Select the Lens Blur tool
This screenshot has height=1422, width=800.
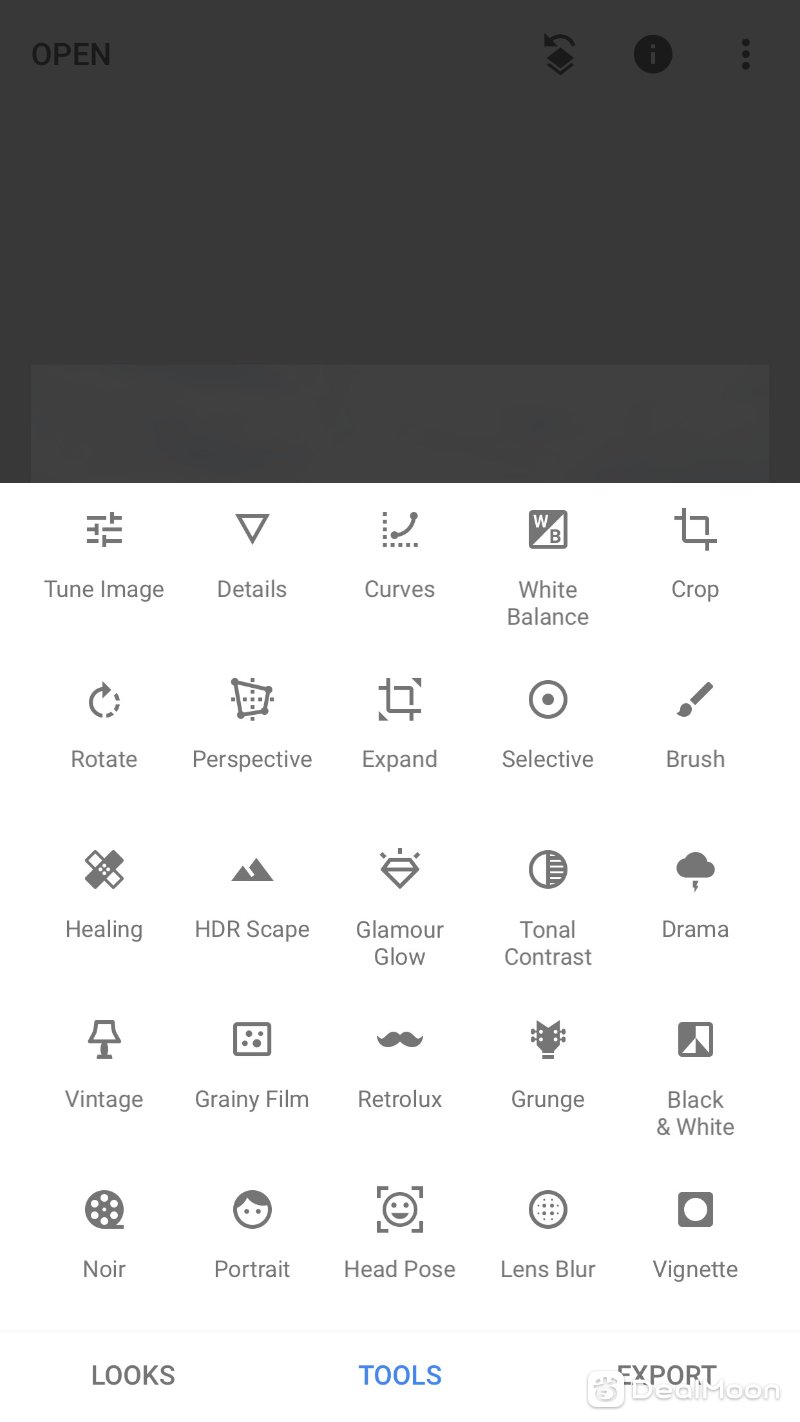tap(547, 1235)
